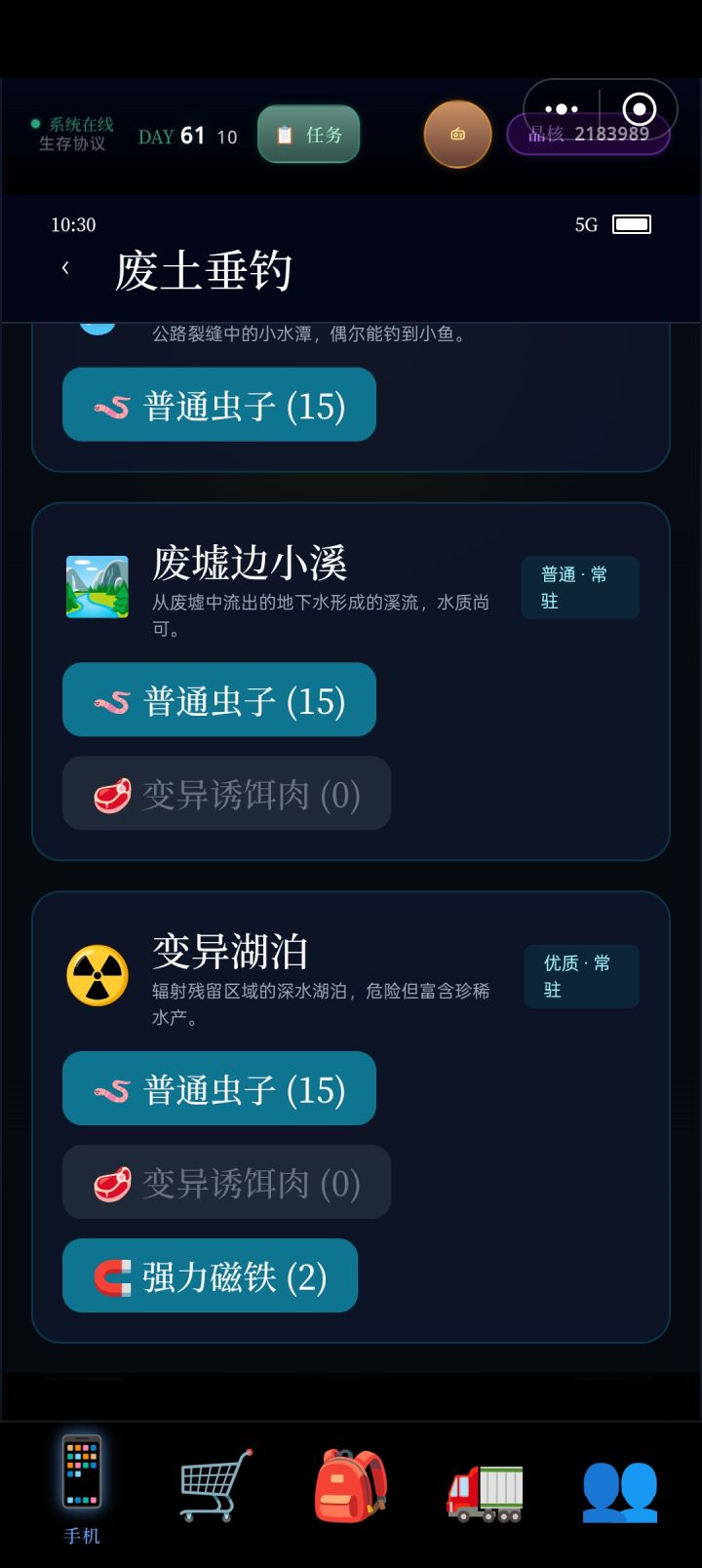
Task: Open the shopping cart icon
Action: 215,1481
